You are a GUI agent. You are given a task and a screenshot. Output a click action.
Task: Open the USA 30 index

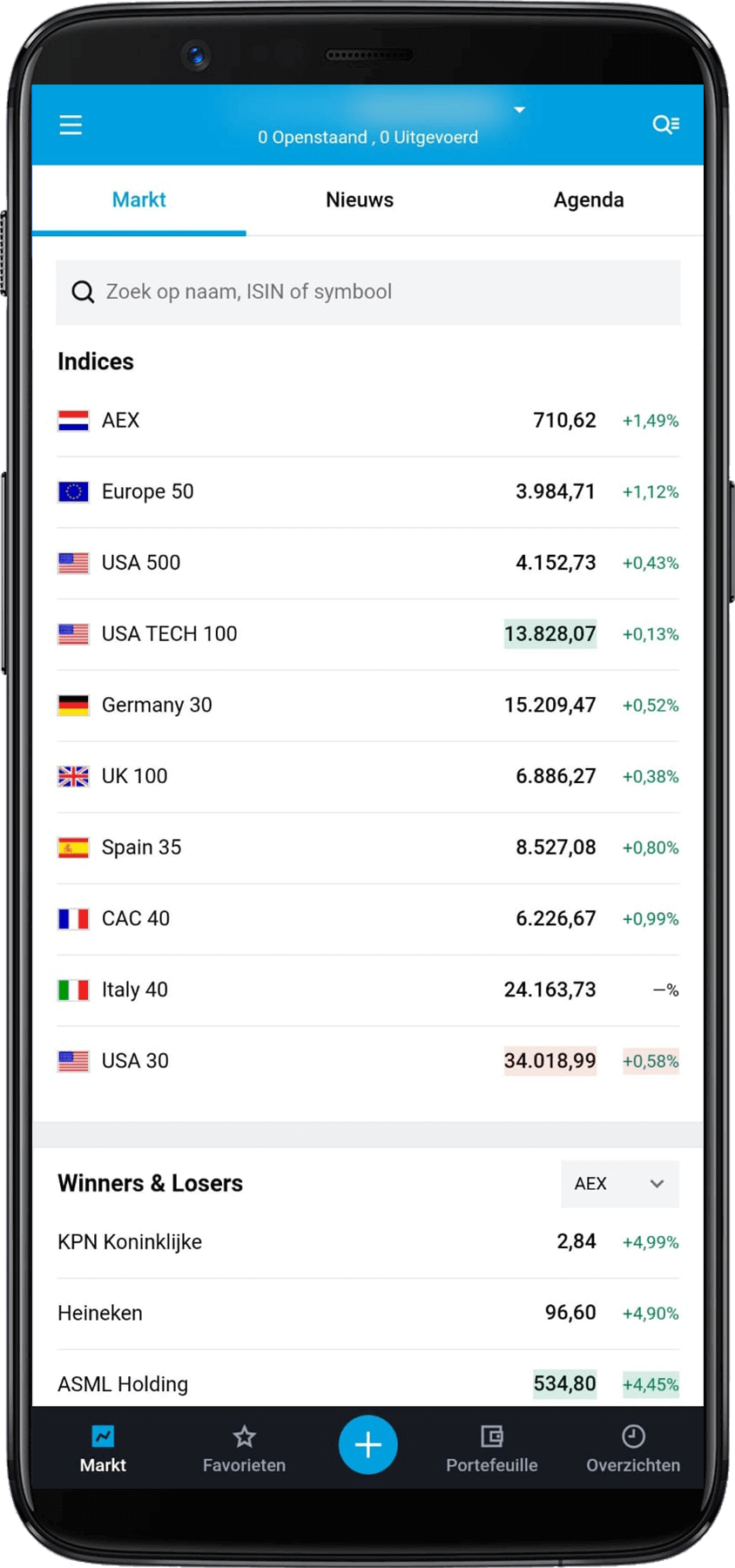[x=367, y=1061]
